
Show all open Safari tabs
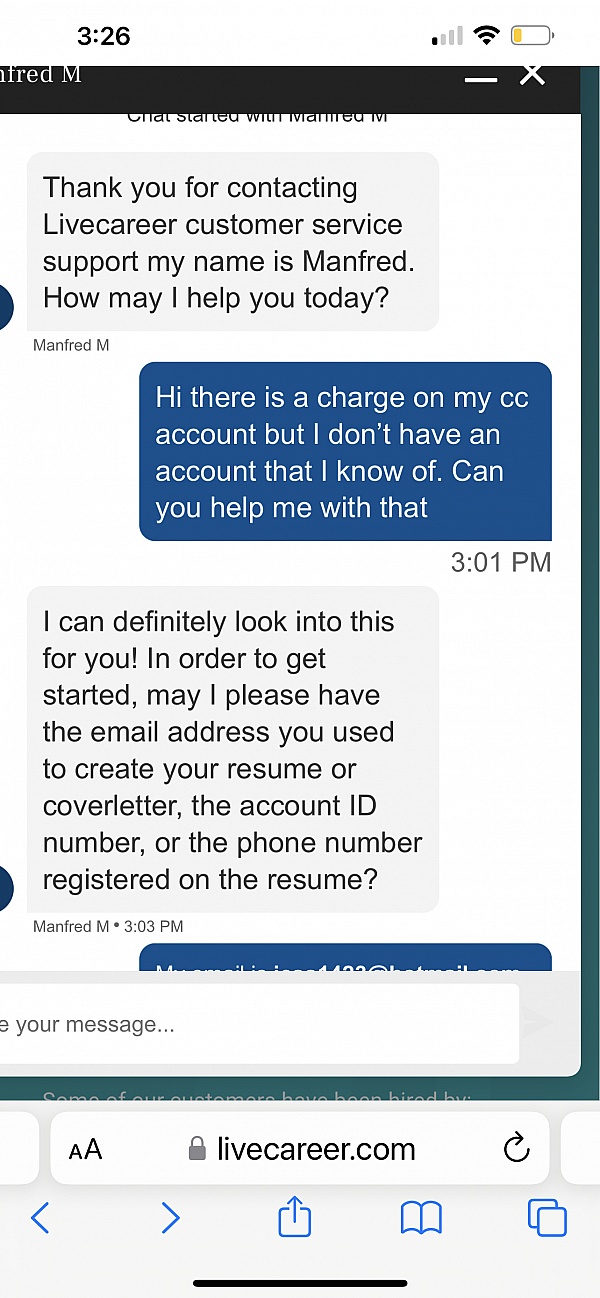pyautogui.click(x=547, y=1217)
